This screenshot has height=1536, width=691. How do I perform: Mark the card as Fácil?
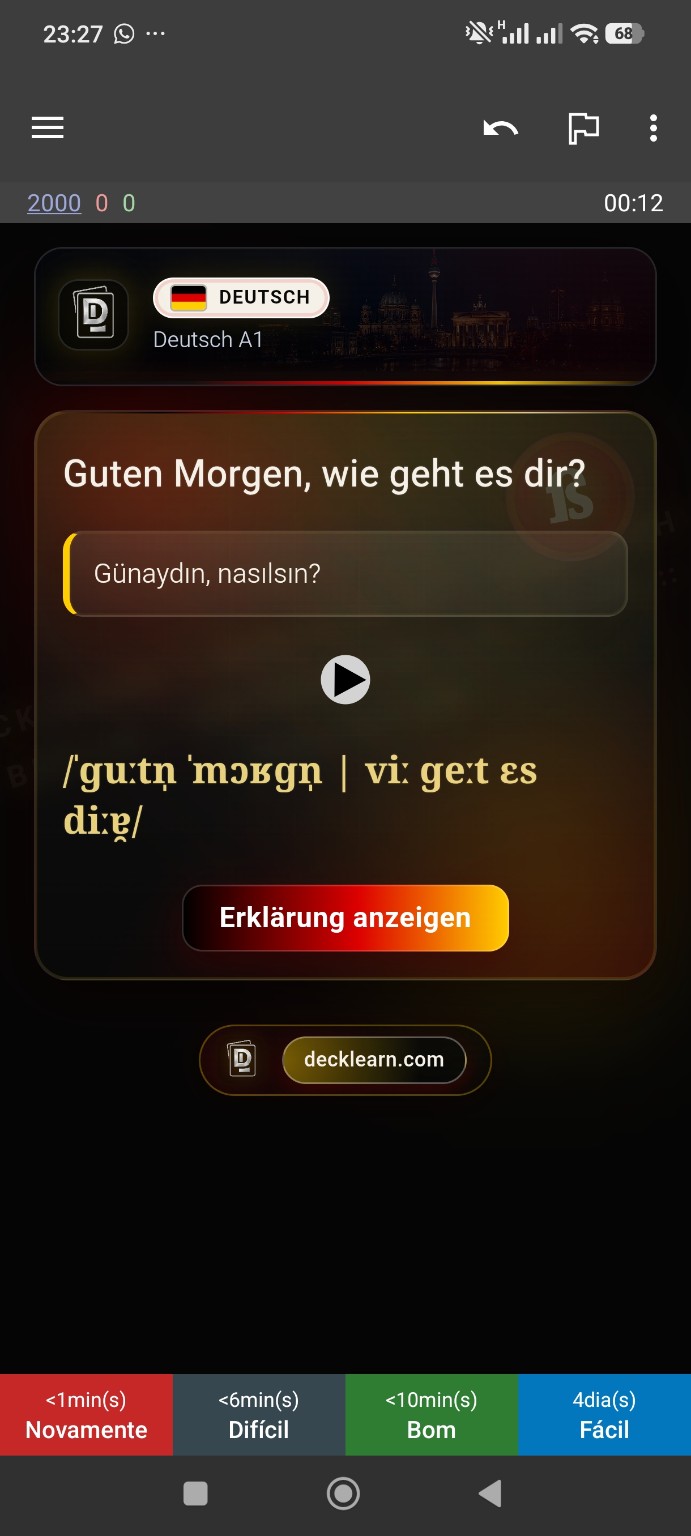604,1415
